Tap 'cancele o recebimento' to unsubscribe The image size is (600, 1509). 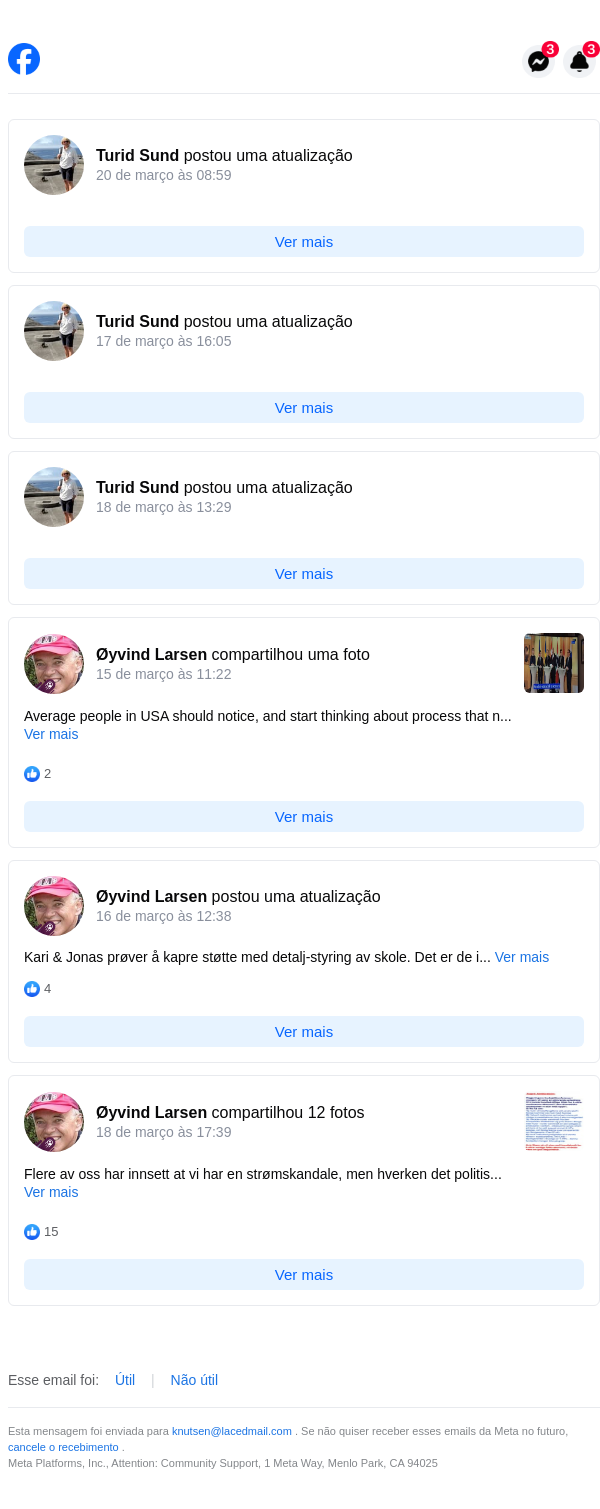63,1447
